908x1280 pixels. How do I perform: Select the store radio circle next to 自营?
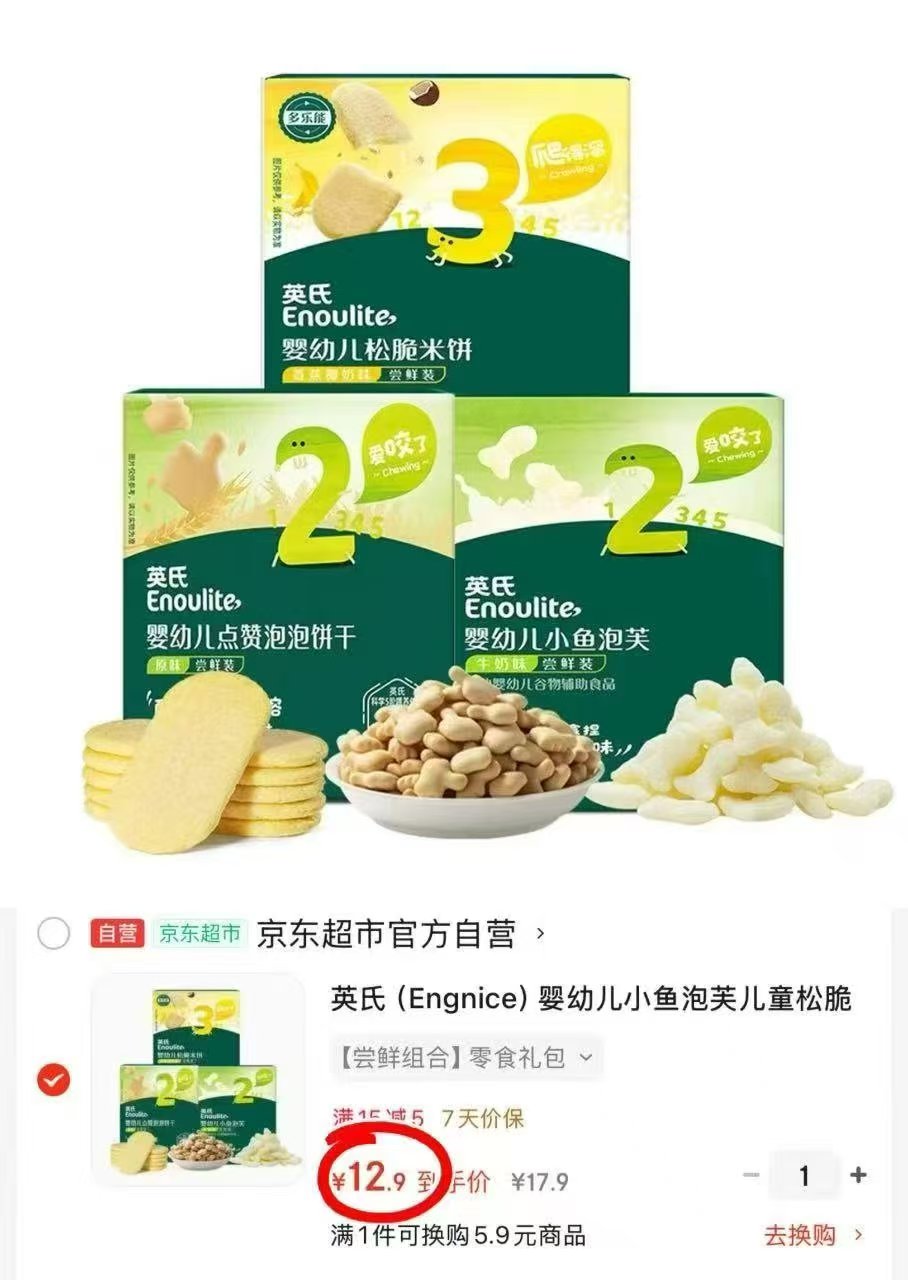tap(54, 932)
